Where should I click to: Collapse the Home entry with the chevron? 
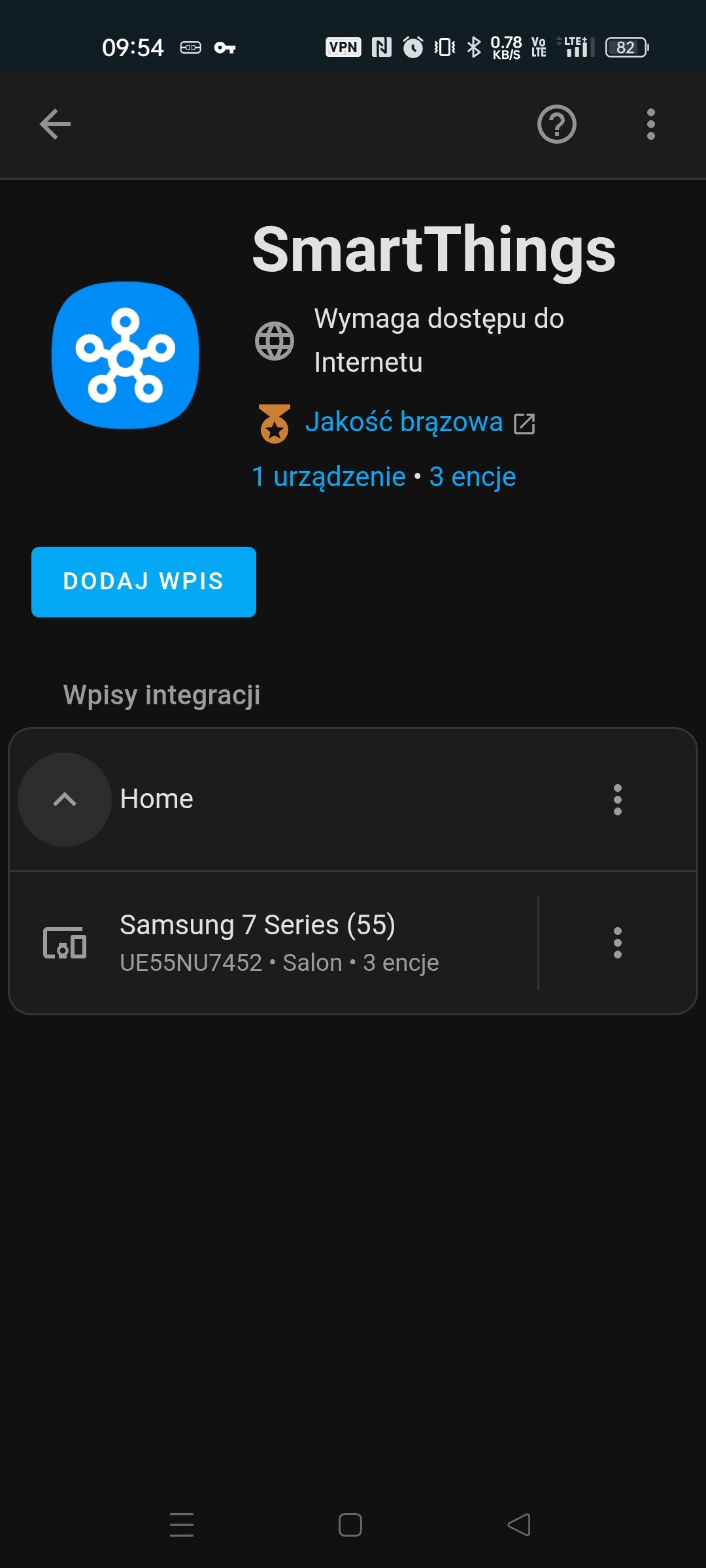65,799
